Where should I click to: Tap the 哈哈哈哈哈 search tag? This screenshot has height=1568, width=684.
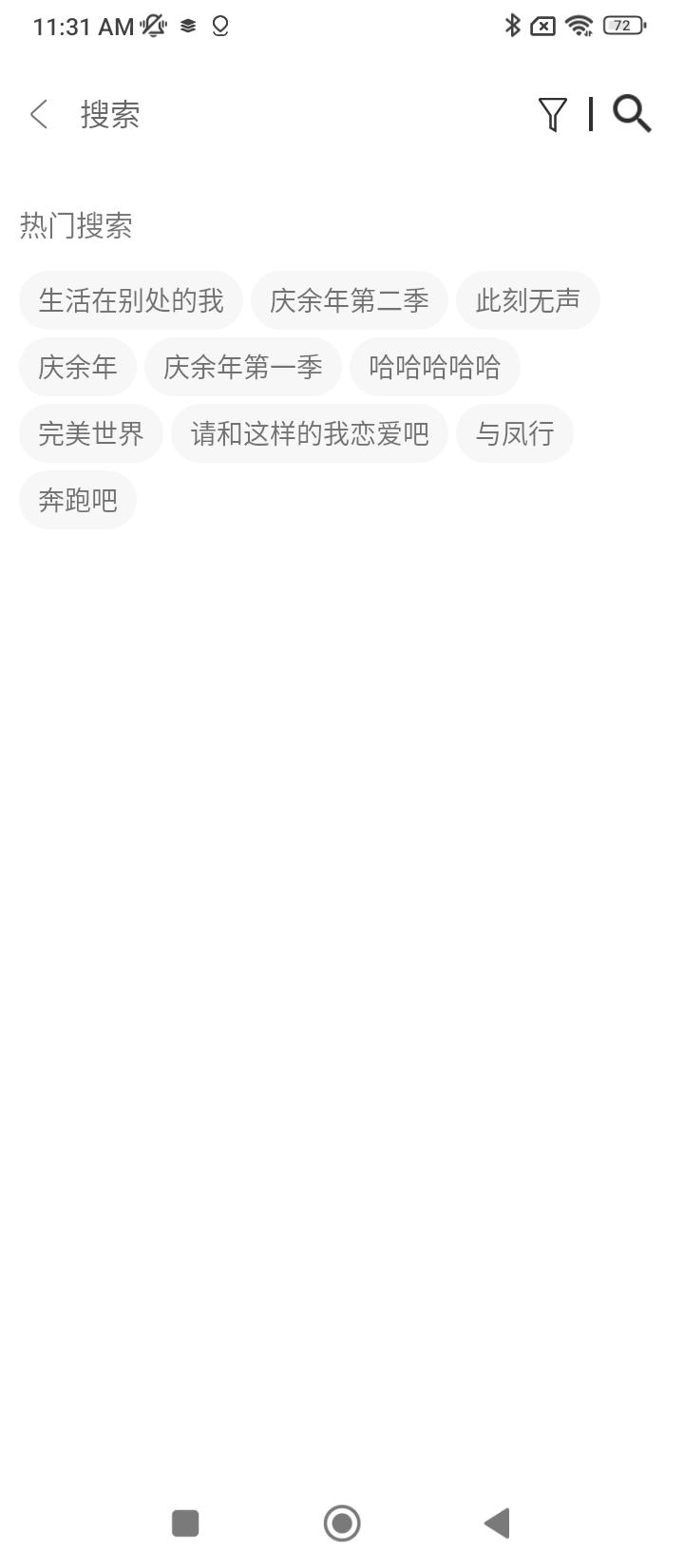click(434, 367)
